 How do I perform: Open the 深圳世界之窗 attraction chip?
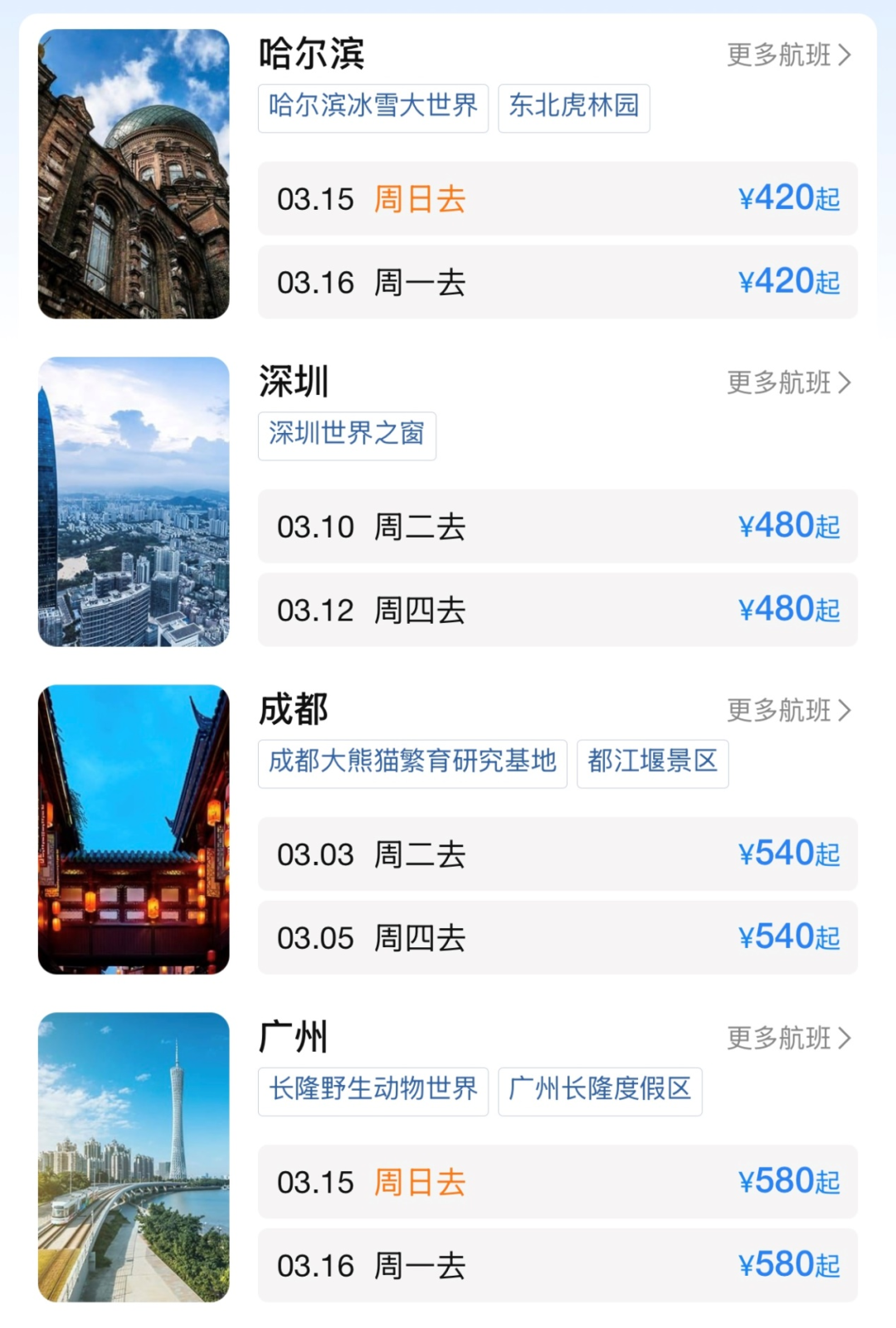(x=347, y=434)
